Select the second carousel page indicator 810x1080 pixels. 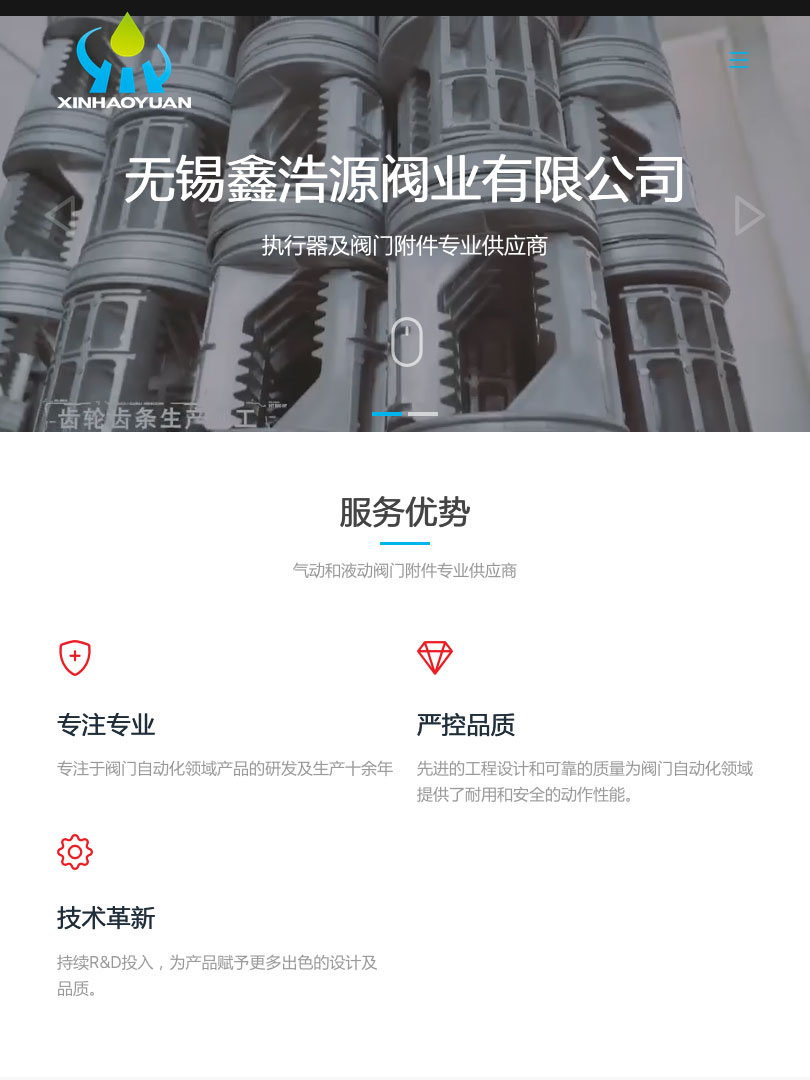click(x=423, y=413)
